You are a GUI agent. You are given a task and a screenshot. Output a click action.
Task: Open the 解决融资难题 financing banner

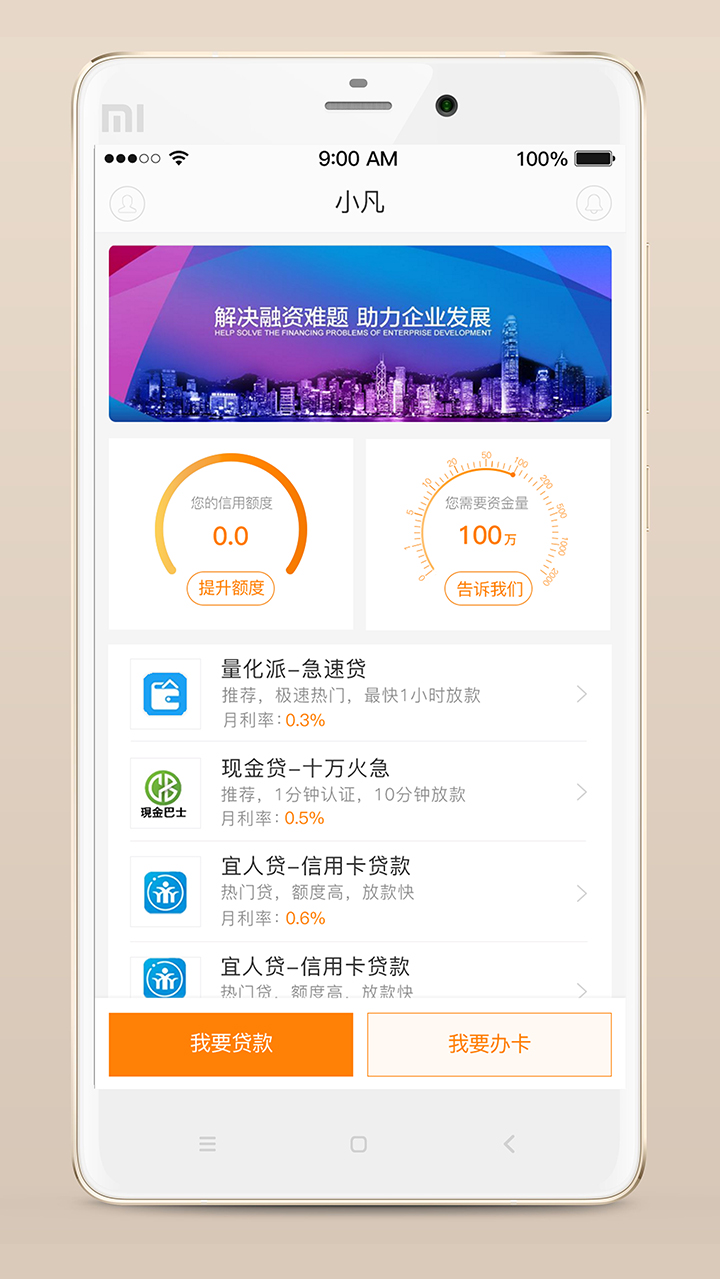pyautogui.click(x=360, y=333)
